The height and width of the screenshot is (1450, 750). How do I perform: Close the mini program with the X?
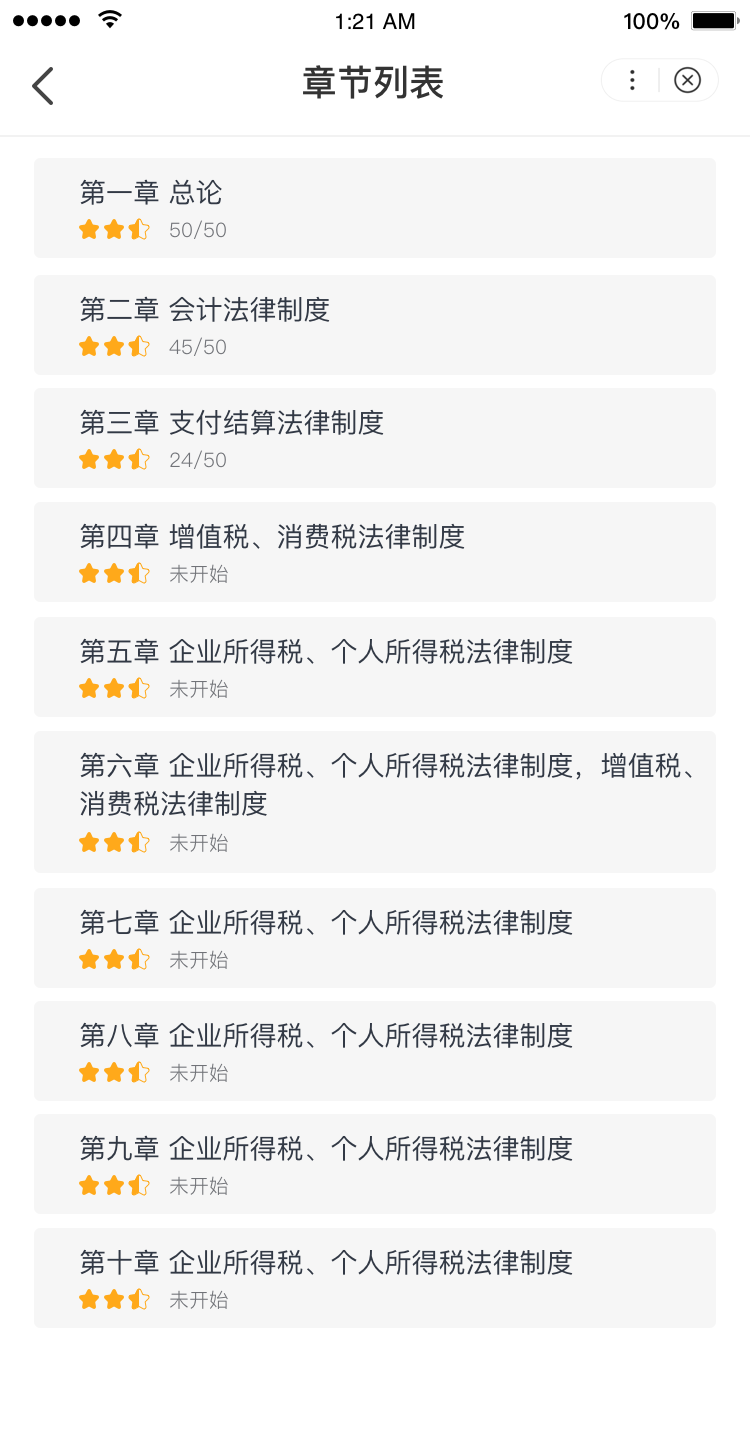688,81
